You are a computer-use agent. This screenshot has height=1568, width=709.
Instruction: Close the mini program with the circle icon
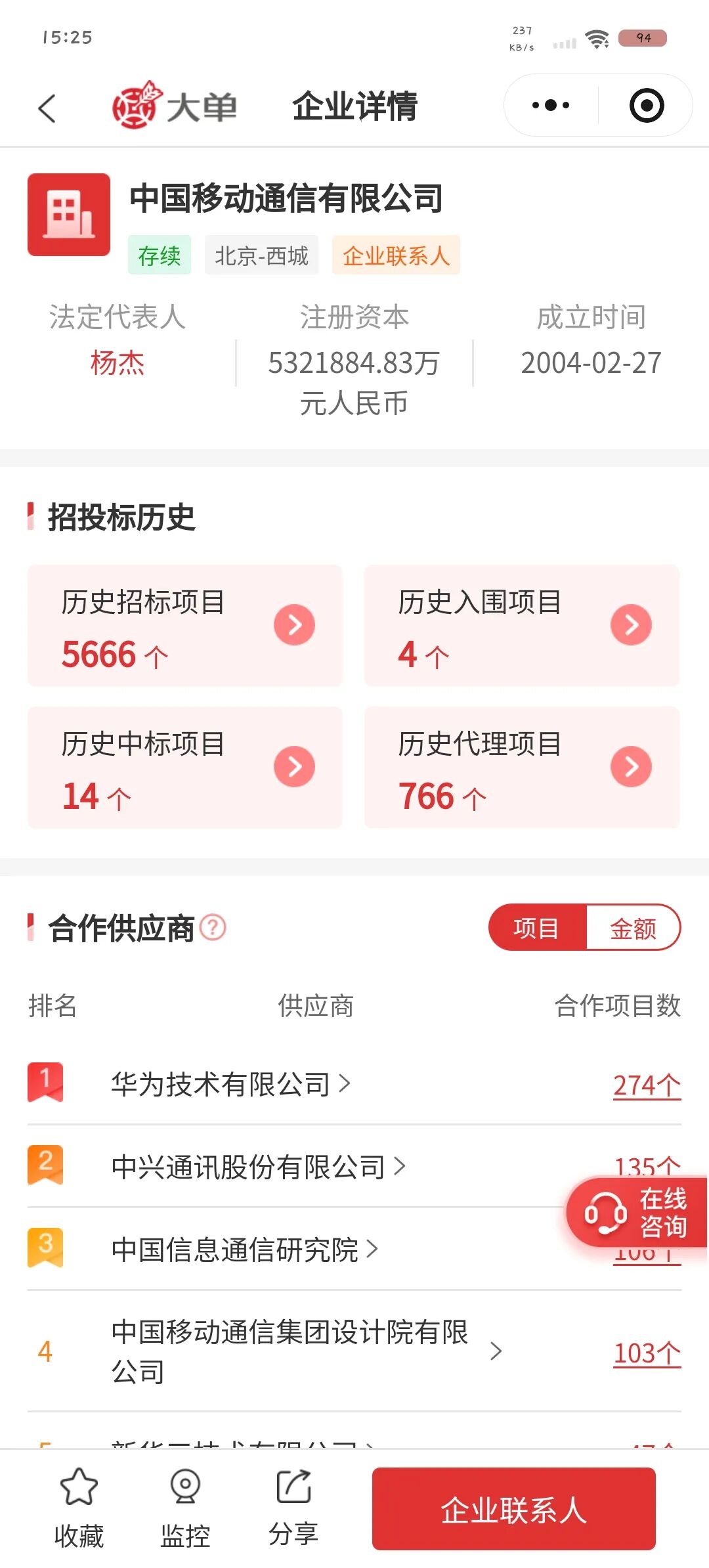[x=646, y=105]
